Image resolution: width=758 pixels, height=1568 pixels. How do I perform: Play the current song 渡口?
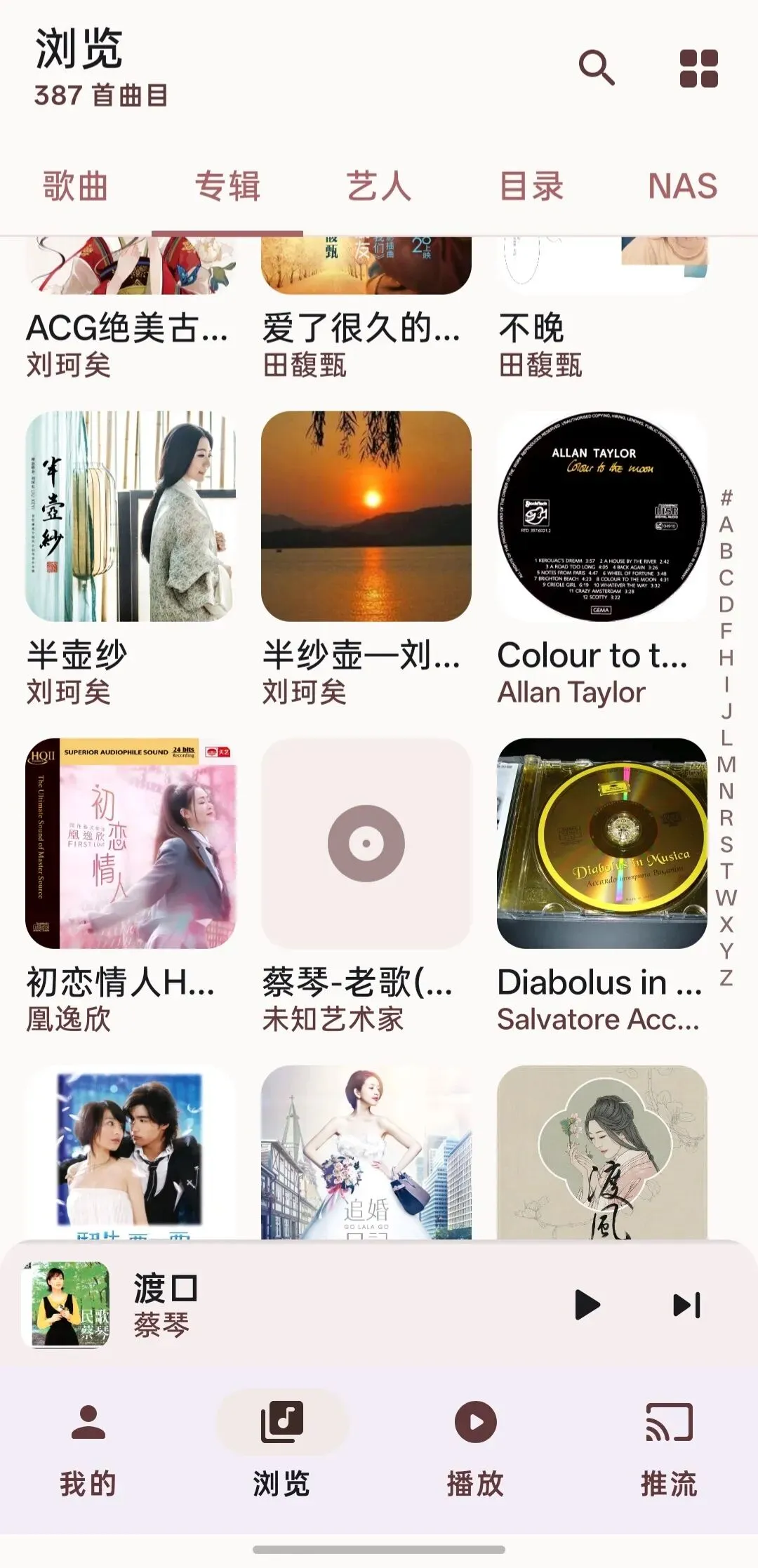point(587,1305)
